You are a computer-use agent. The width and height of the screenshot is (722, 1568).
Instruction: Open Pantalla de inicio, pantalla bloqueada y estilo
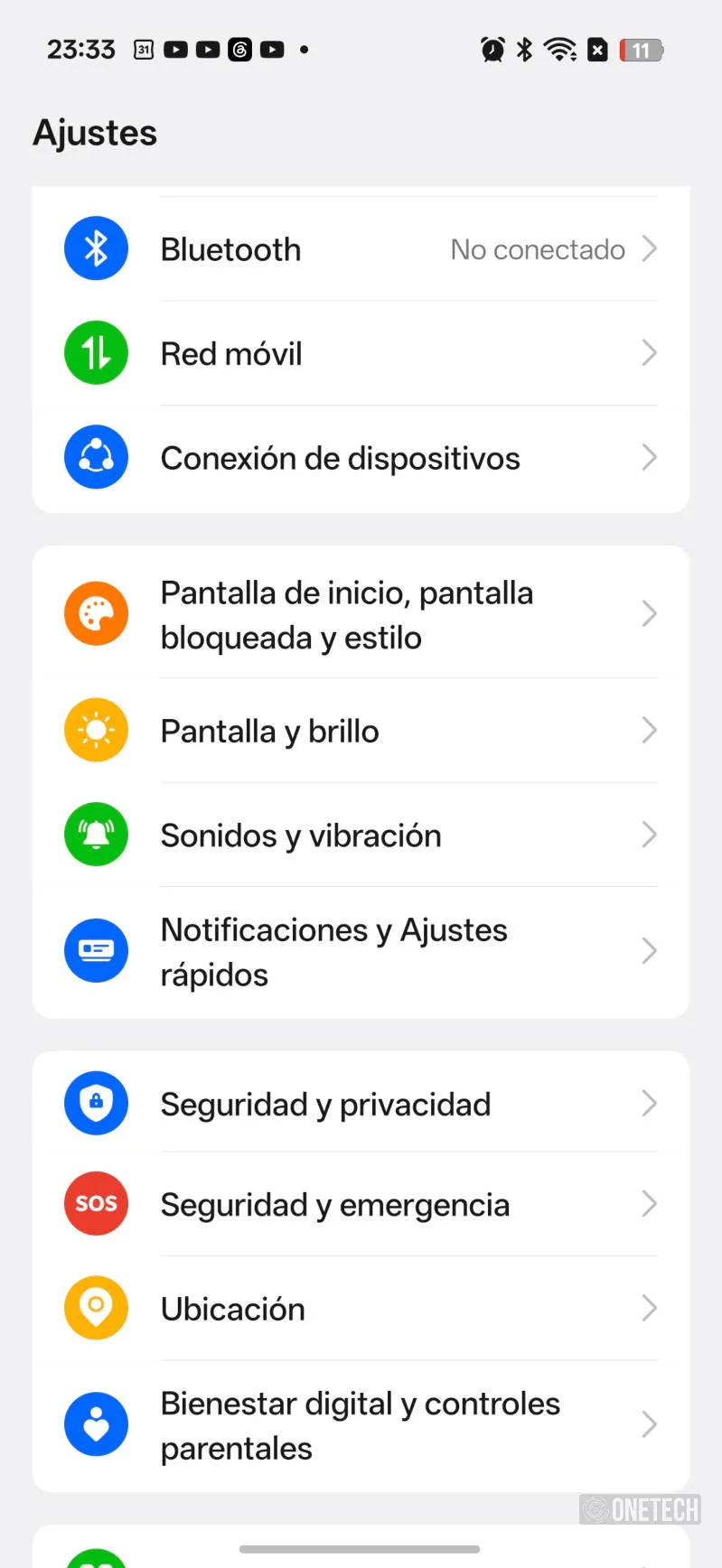click(361, 614)
